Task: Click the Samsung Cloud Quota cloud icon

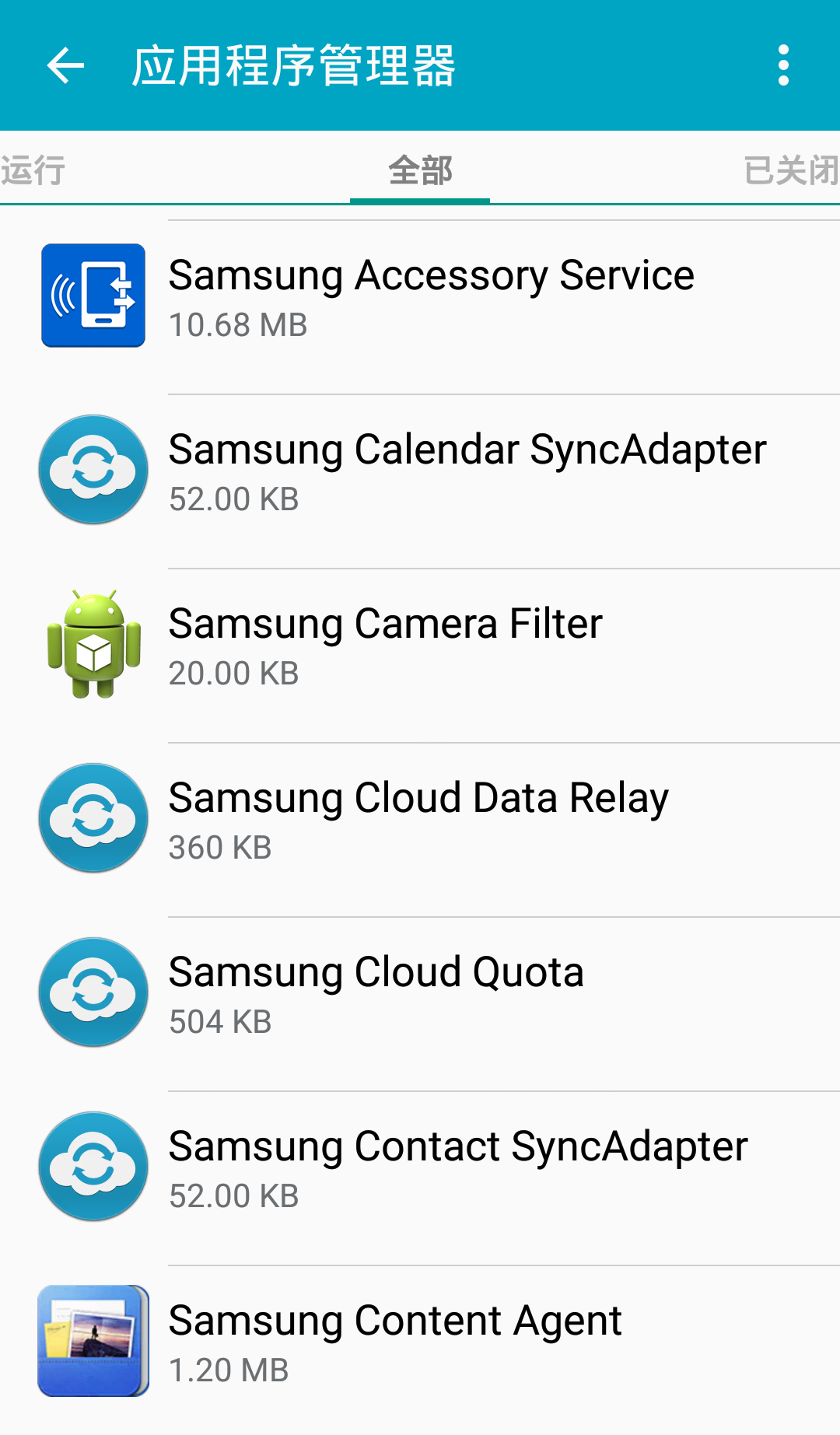Action: click(x=93, y=992)
